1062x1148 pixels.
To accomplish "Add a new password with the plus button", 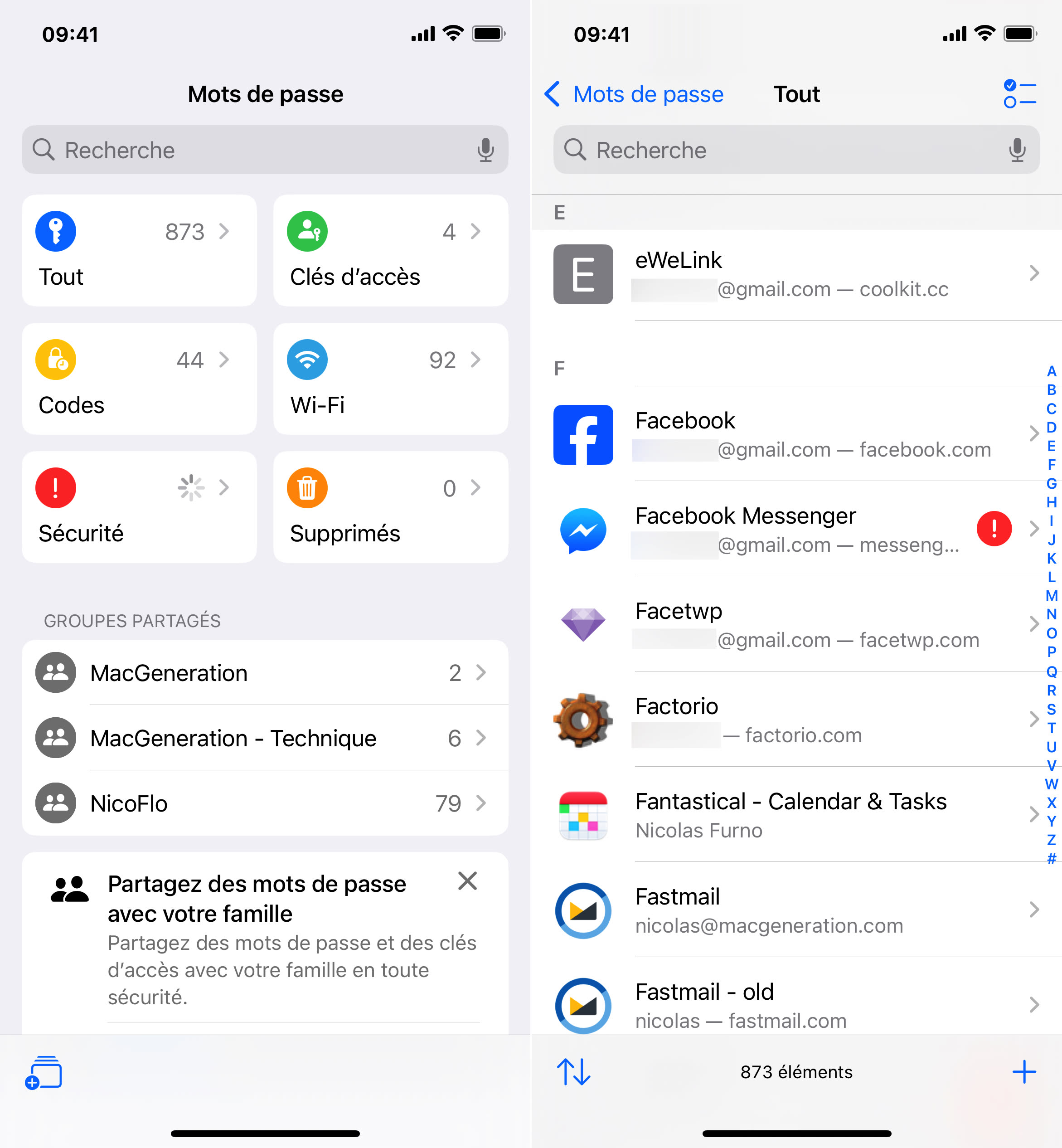I will pyautogui.click(x=1024, y=1071).
